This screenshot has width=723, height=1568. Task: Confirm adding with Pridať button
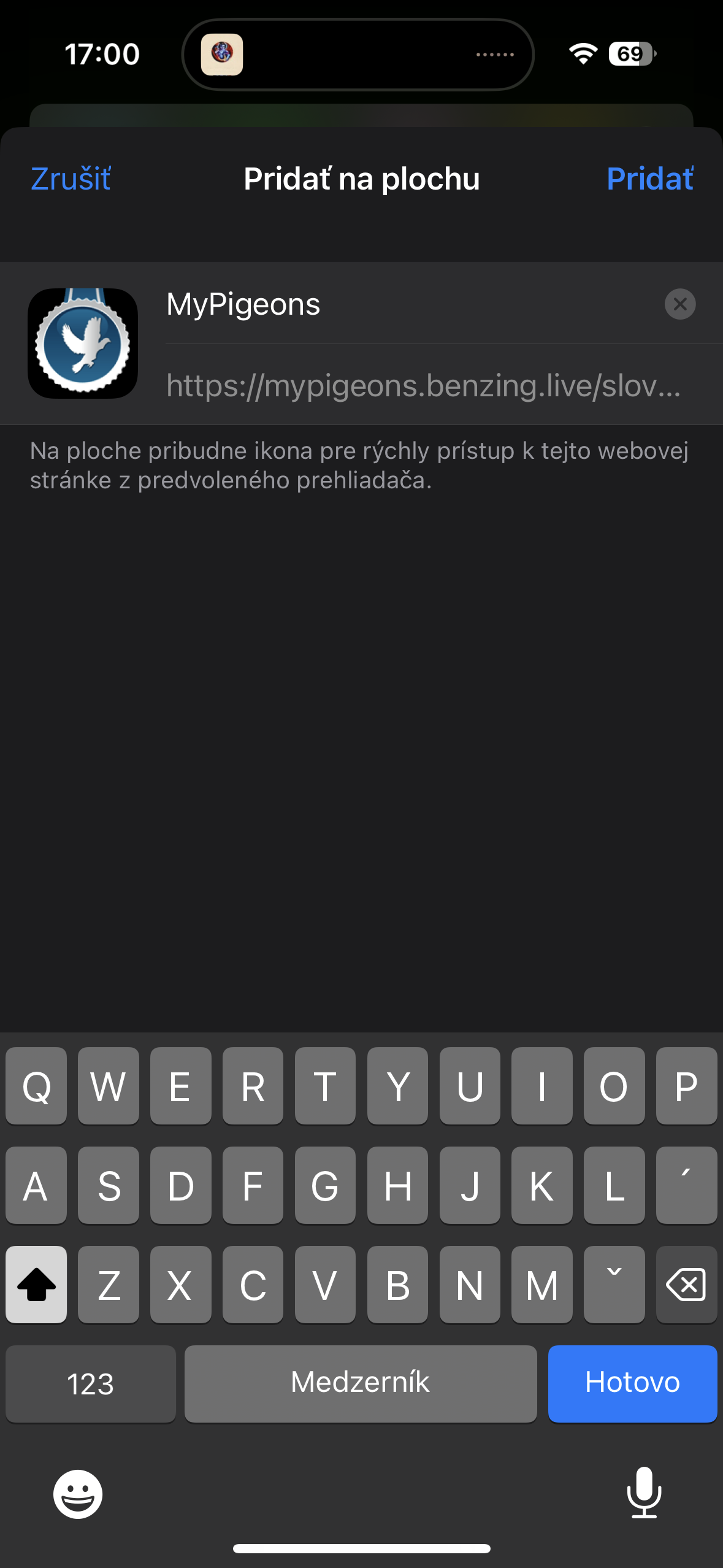click(650, 179)
